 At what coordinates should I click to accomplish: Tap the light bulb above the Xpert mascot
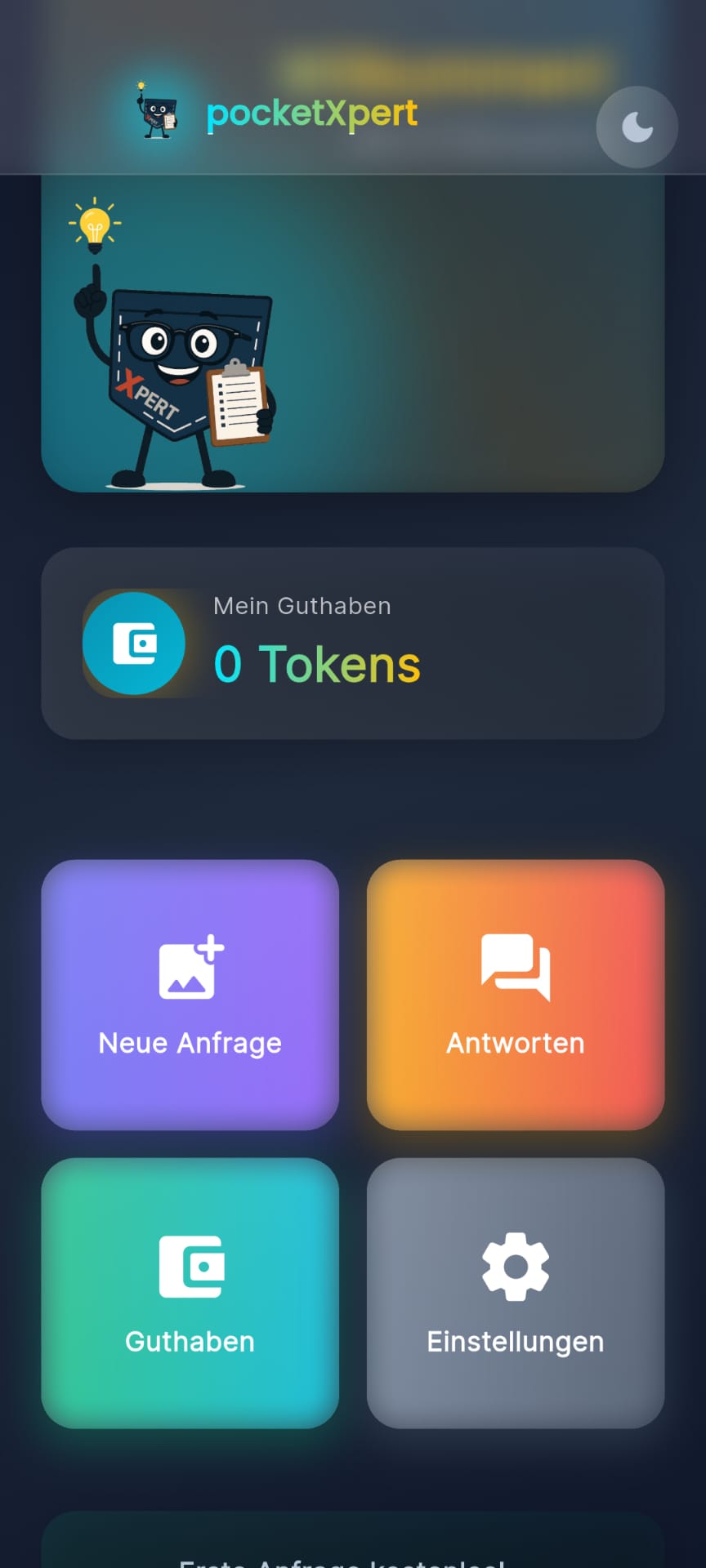click(96, 221)
